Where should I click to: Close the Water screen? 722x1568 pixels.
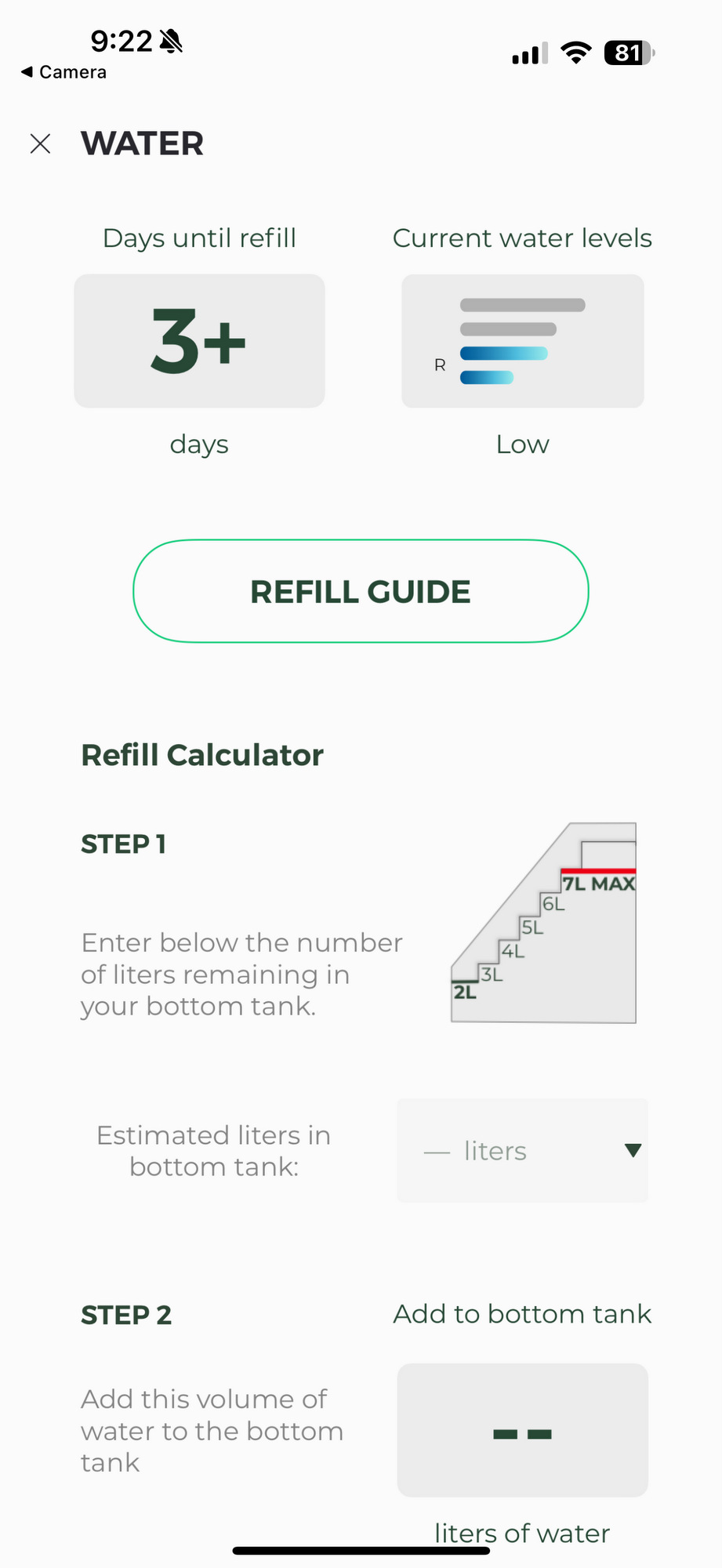(40, 143)
